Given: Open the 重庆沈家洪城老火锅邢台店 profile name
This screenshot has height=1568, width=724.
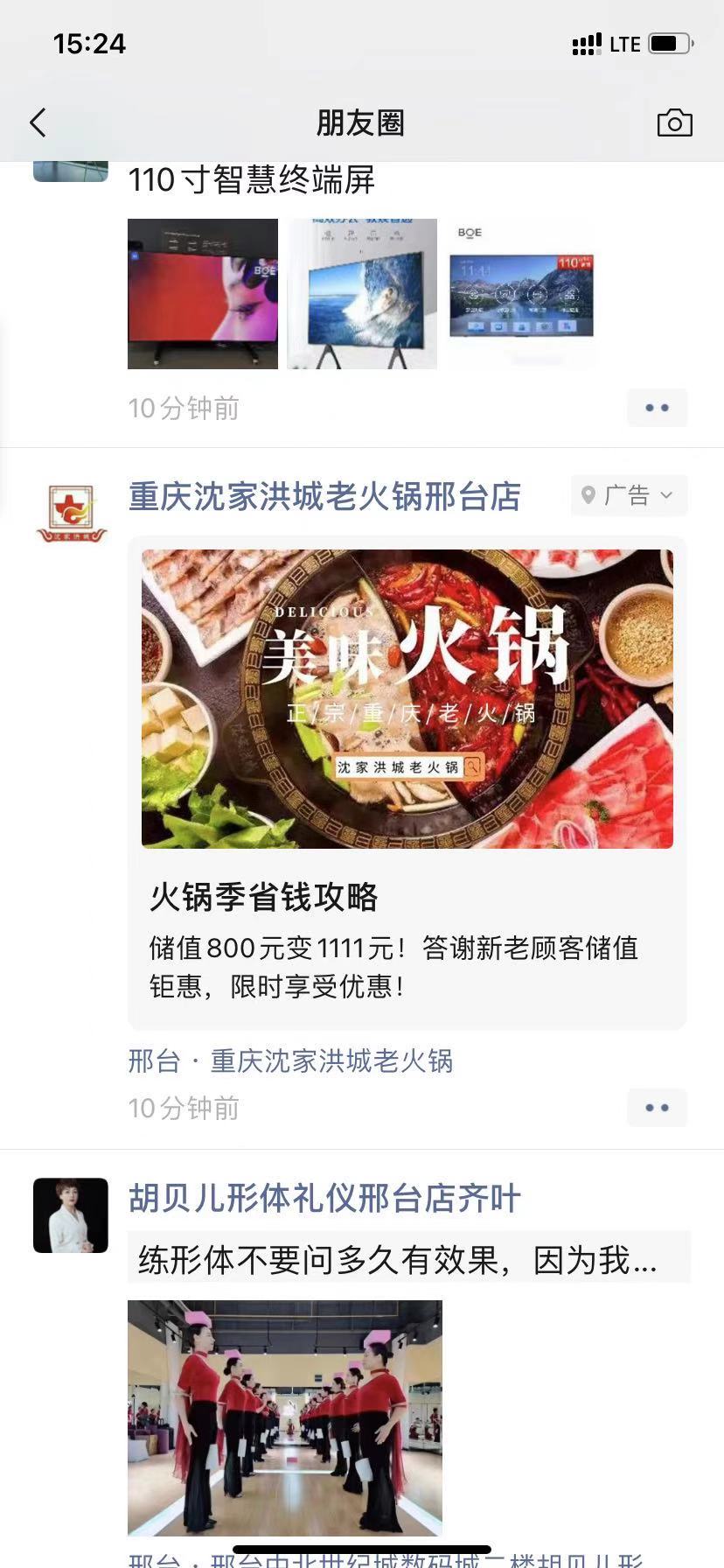Looking at the screenshot, I should click(x=324, y=497).
